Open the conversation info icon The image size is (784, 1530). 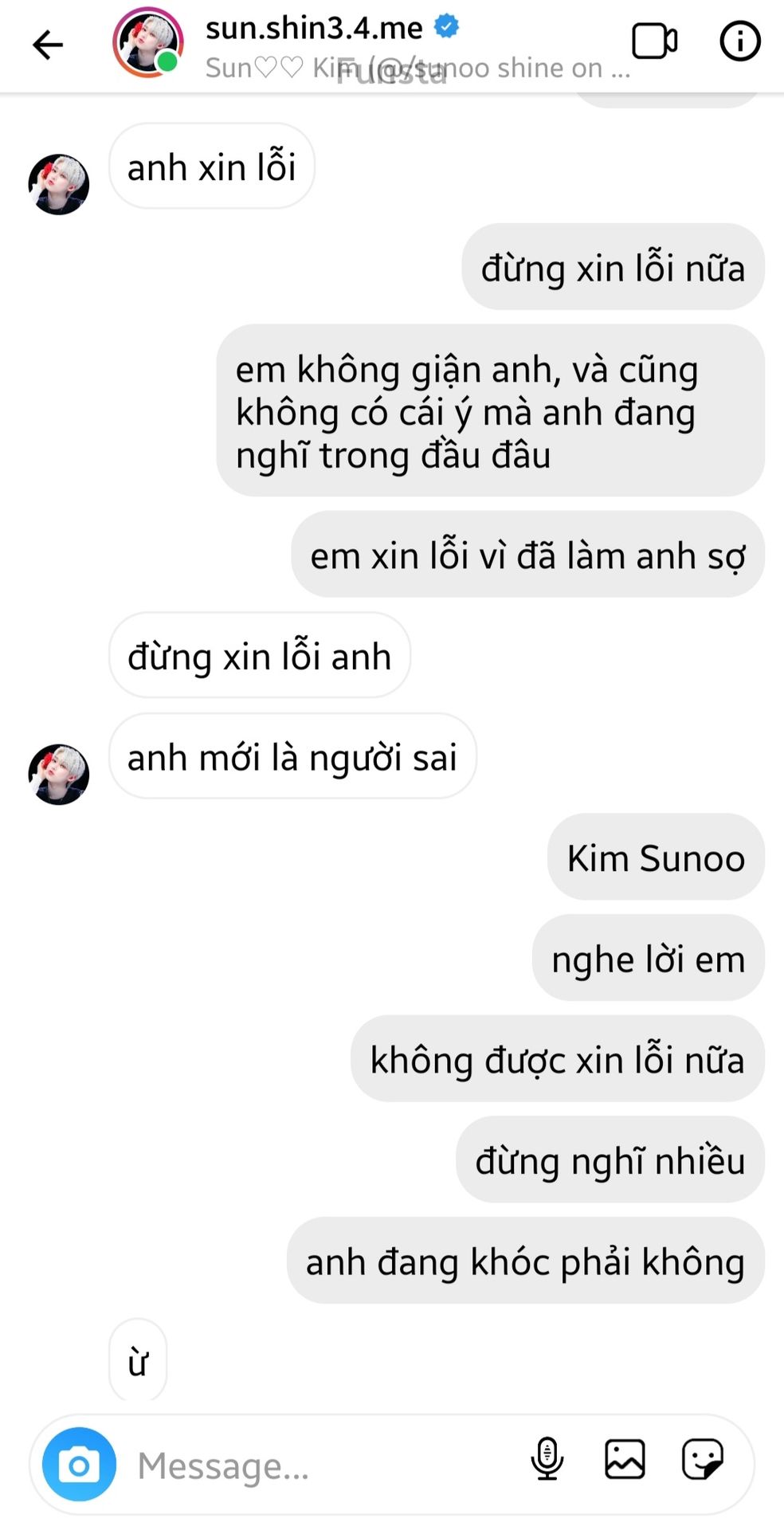click(740, 41)
